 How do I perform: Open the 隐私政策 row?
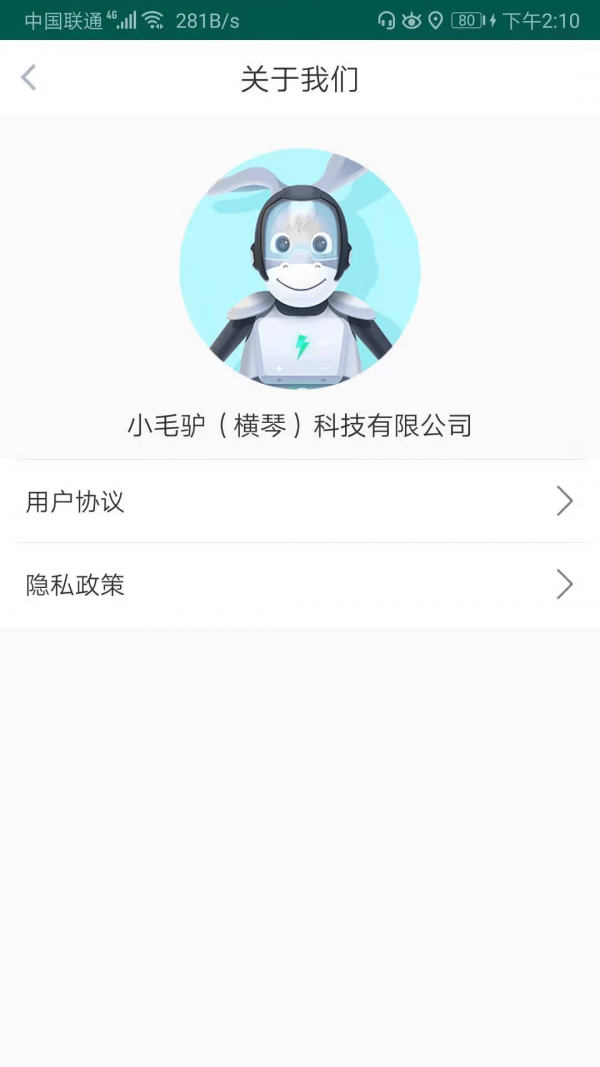pos(300,585)
